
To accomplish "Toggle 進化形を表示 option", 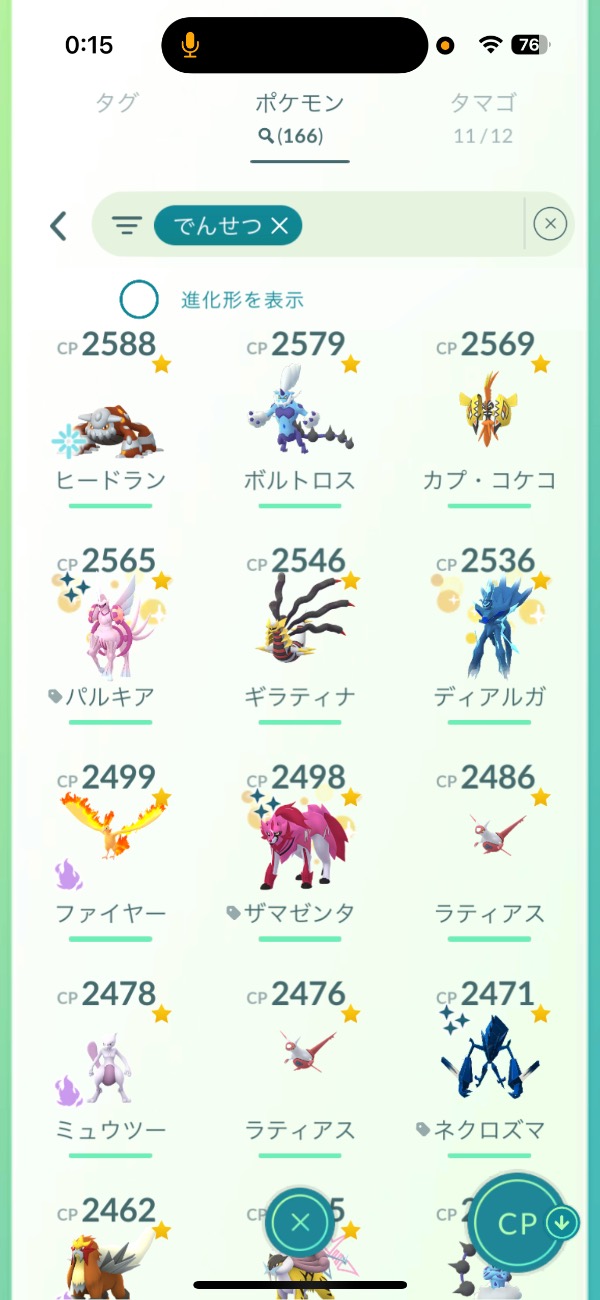I will pyautogui.click(x=139, y=299).
